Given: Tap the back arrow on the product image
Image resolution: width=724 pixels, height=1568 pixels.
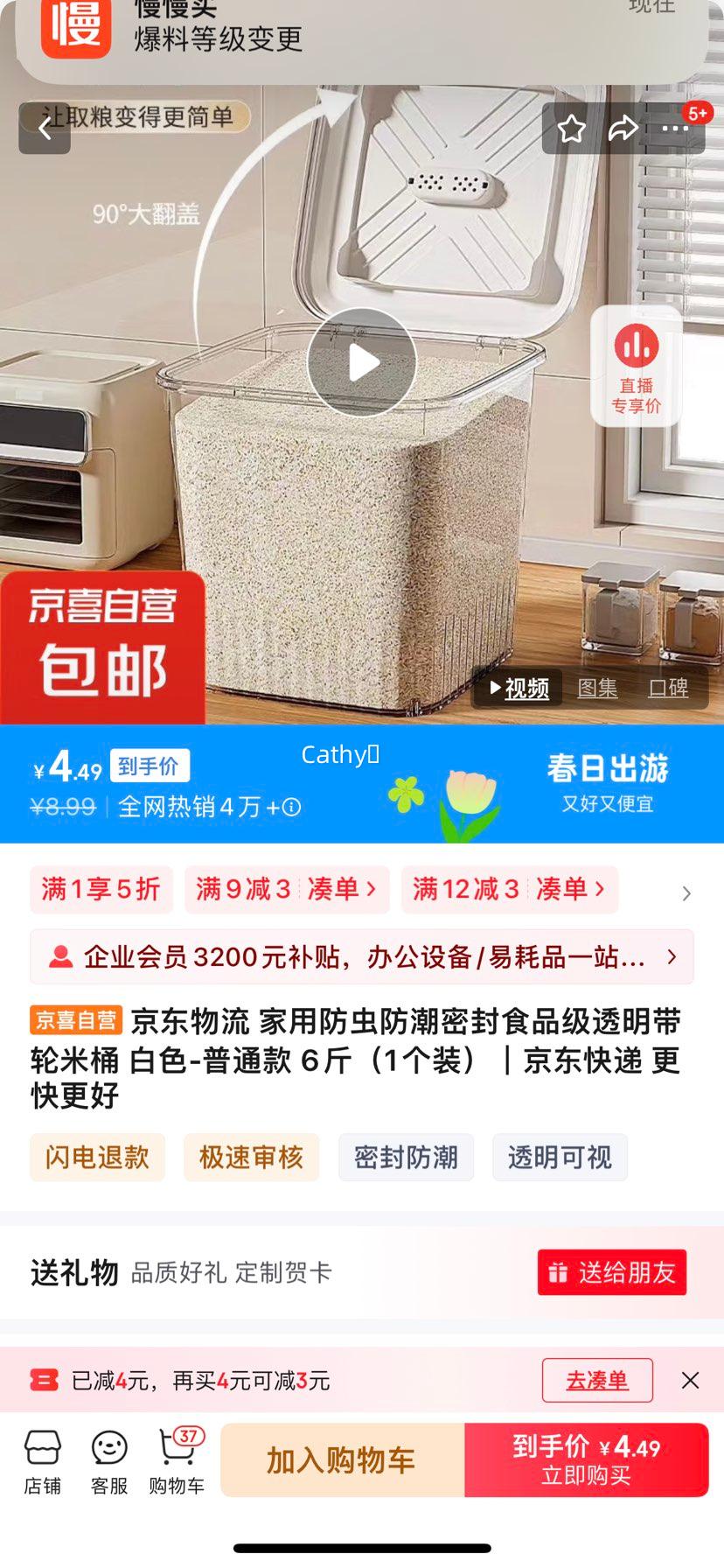Looking at the screenshot, I should (x=44, y=128).
